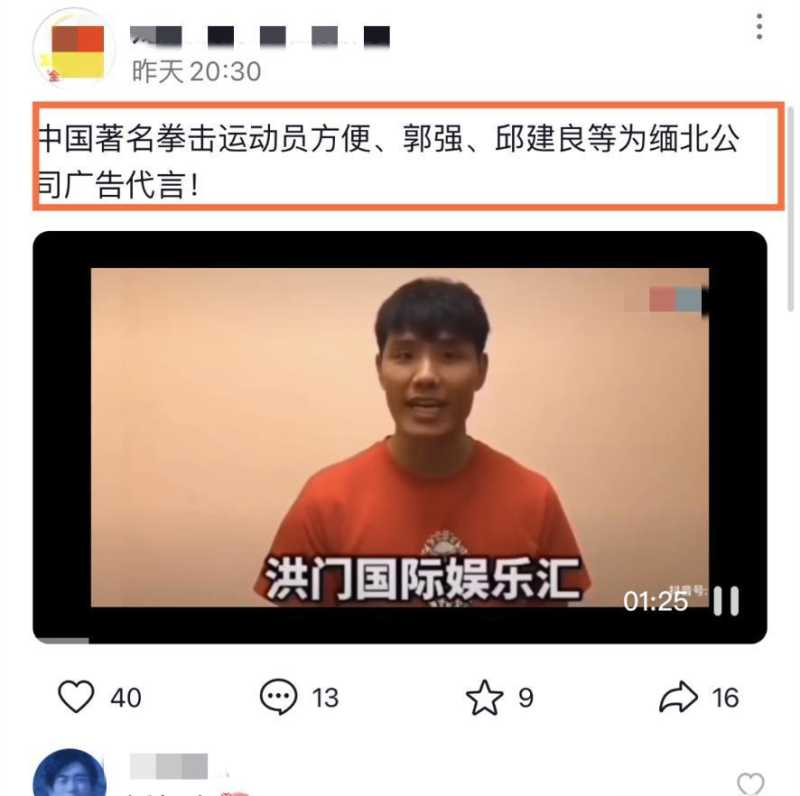Favorite this post using the star icon

(485, 697)
